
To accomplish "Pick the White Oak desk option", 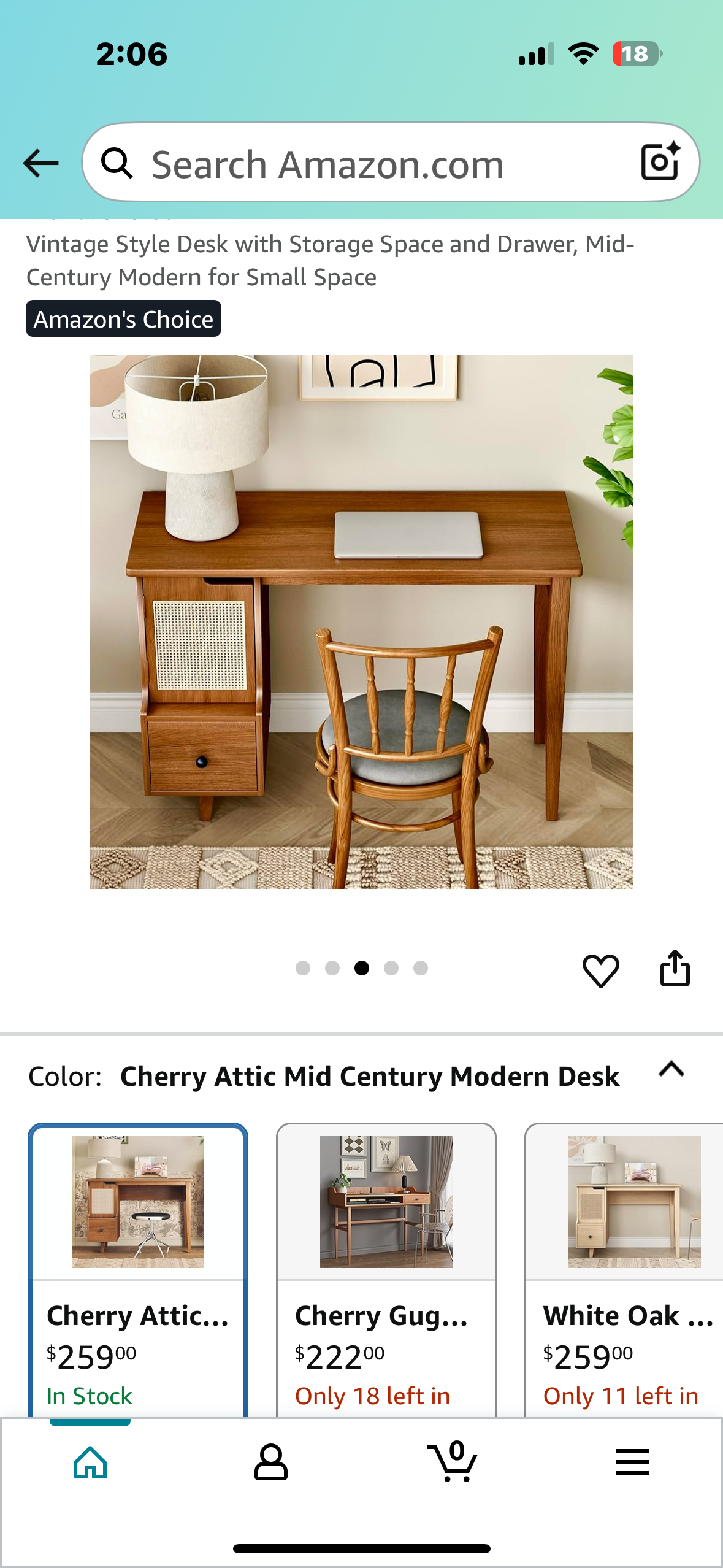I will [x=625, y=1264].
